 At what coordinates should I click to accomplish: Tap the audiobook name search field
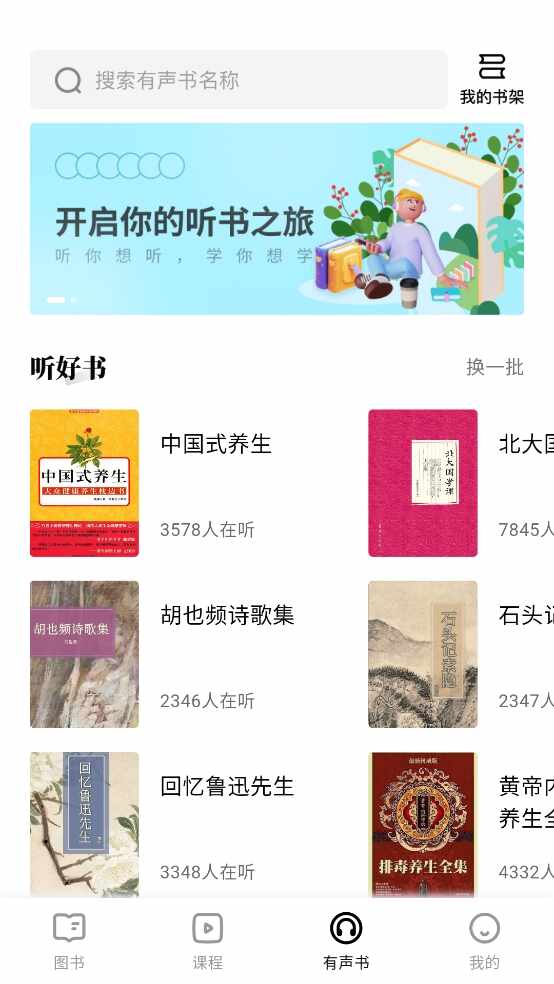point(238,80)
